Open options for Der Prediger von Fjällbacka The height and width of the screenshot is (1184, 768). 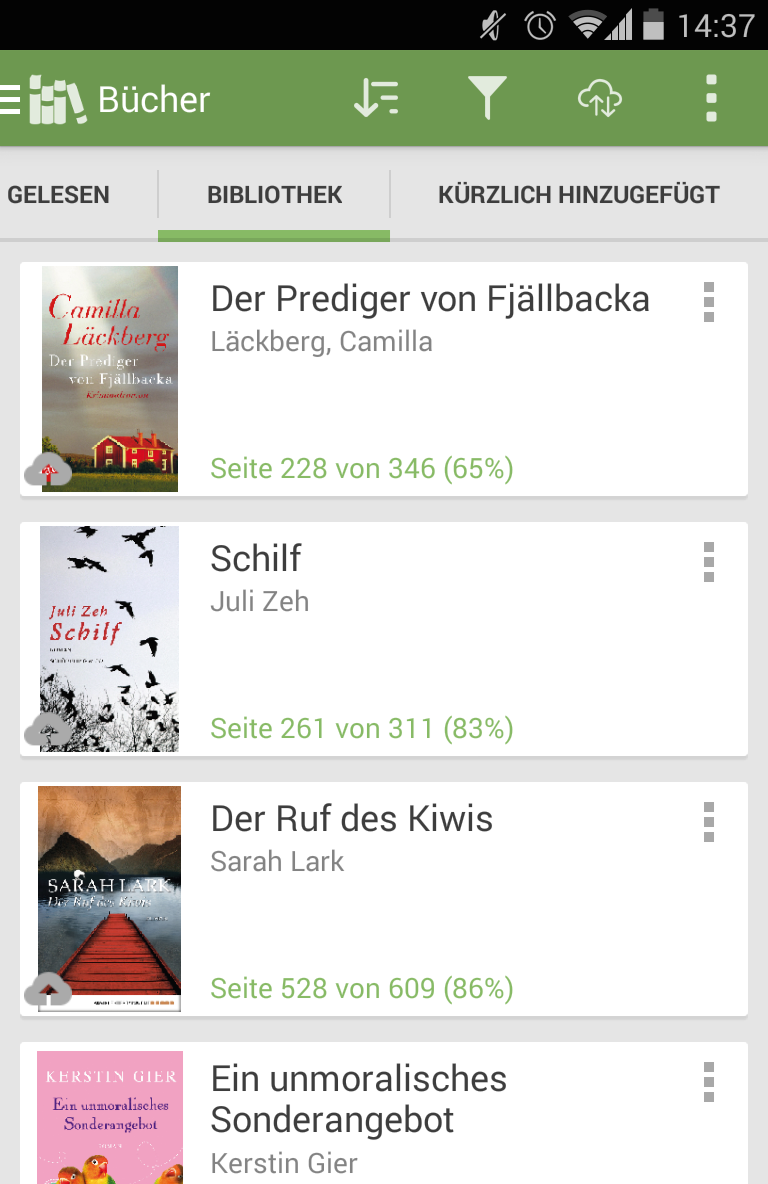[709, 302]
